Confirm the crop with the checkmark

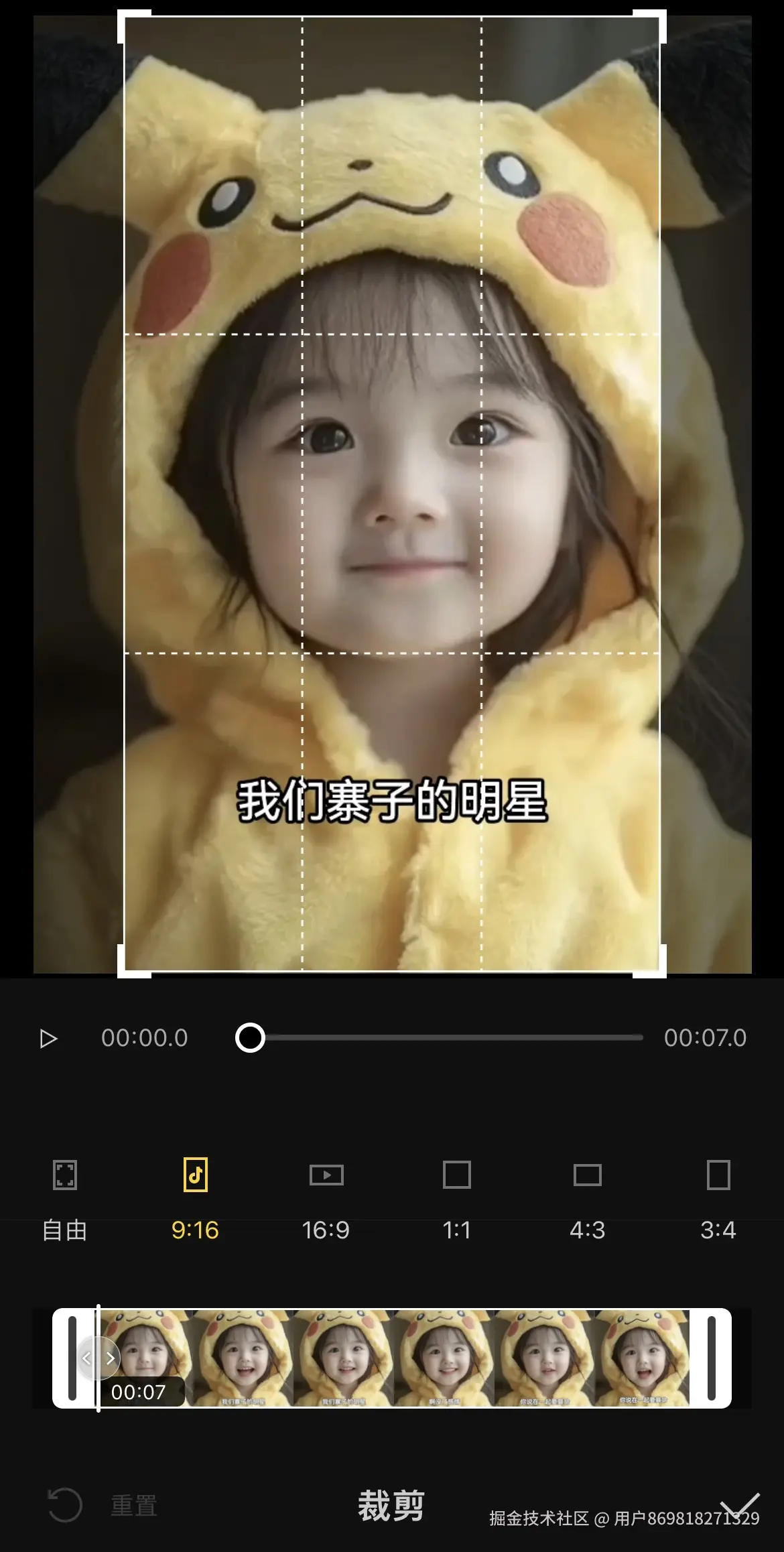[740, 1505]
